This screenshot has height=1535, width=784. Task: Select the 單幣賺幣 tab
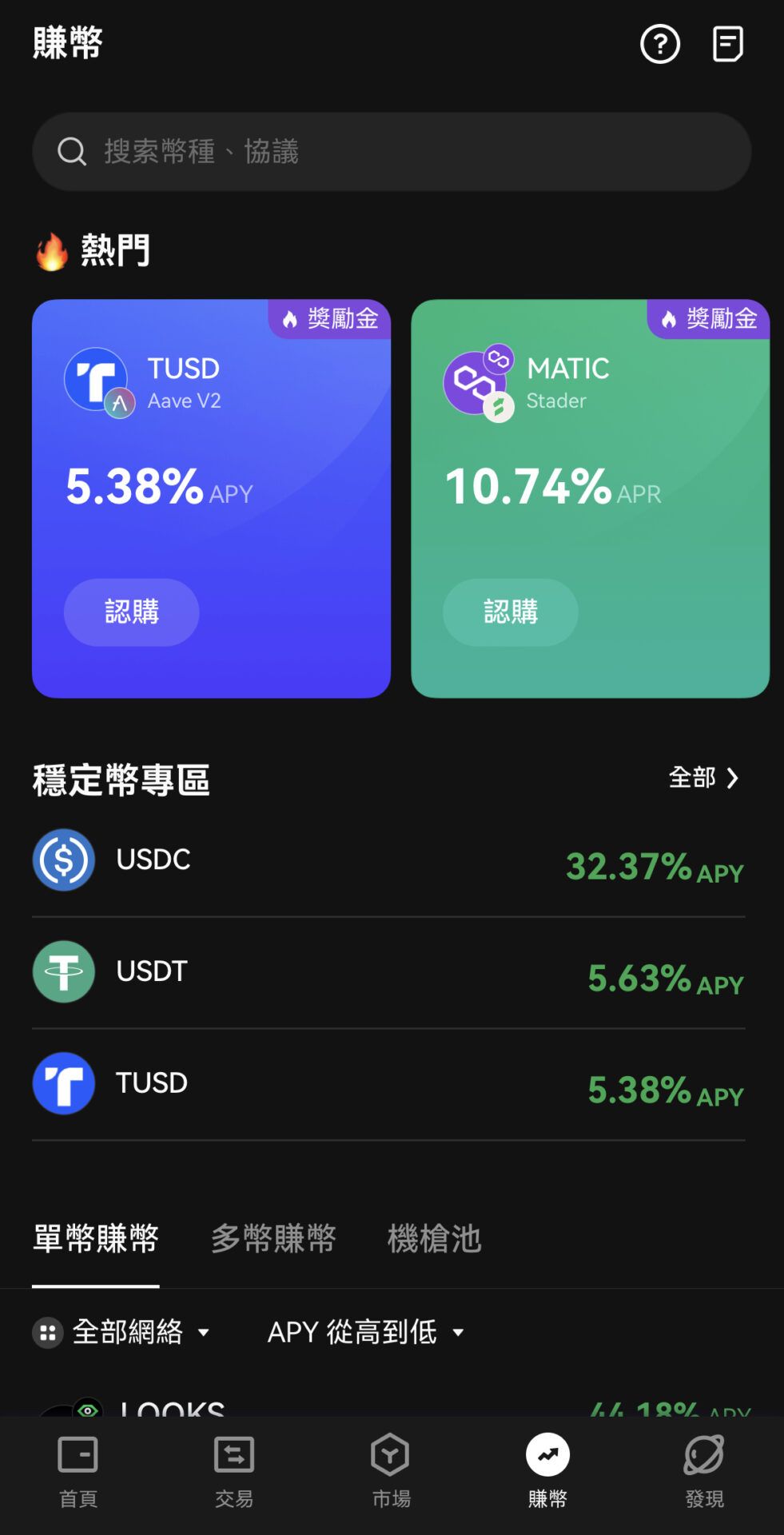[x=96, y=1238]
